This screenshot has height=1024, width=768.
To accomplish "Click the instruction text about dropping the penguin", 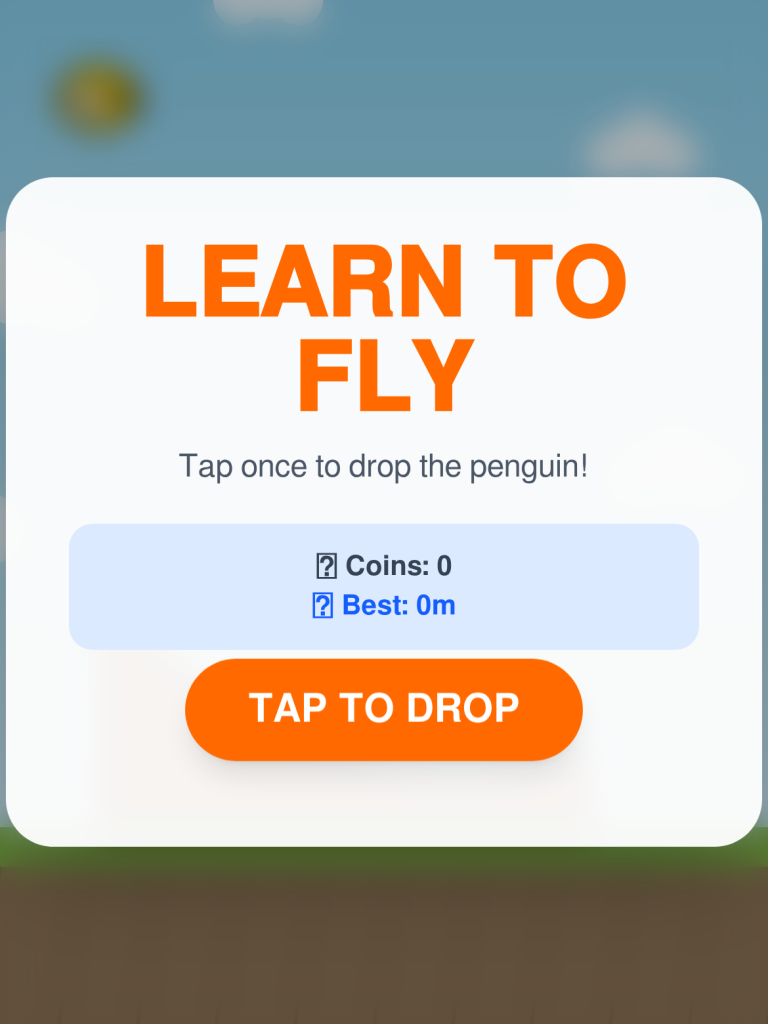I will [384, 464].
